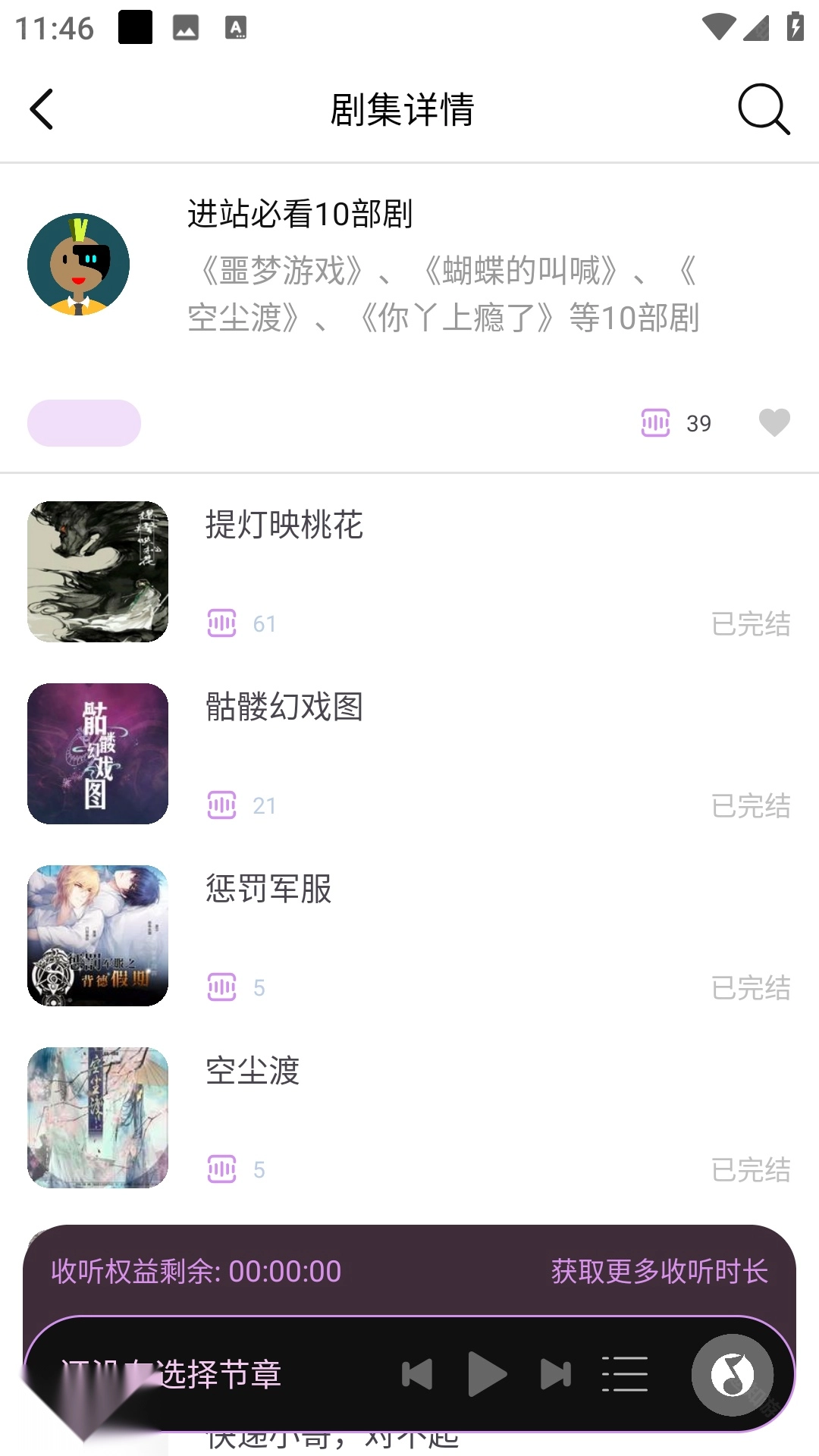The height and width of the screenshot is (1456, 819).
Task: Open the drama 提灯映桃花
Action: pyautogui.click(x=284, y=525)
